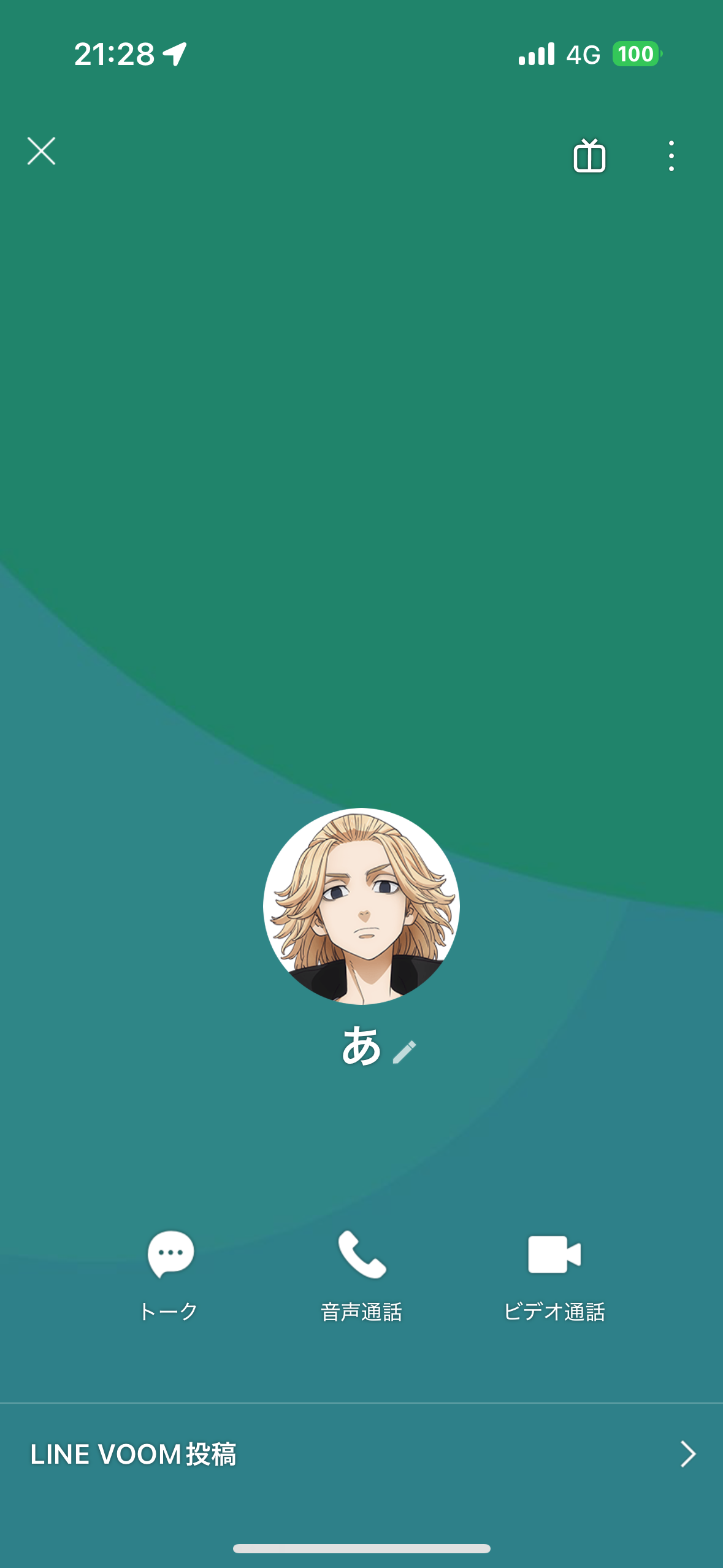Screen dimensions: 723x1568
Task: Edit the display name with the pencil
Action: click(x=405, y=1051)
